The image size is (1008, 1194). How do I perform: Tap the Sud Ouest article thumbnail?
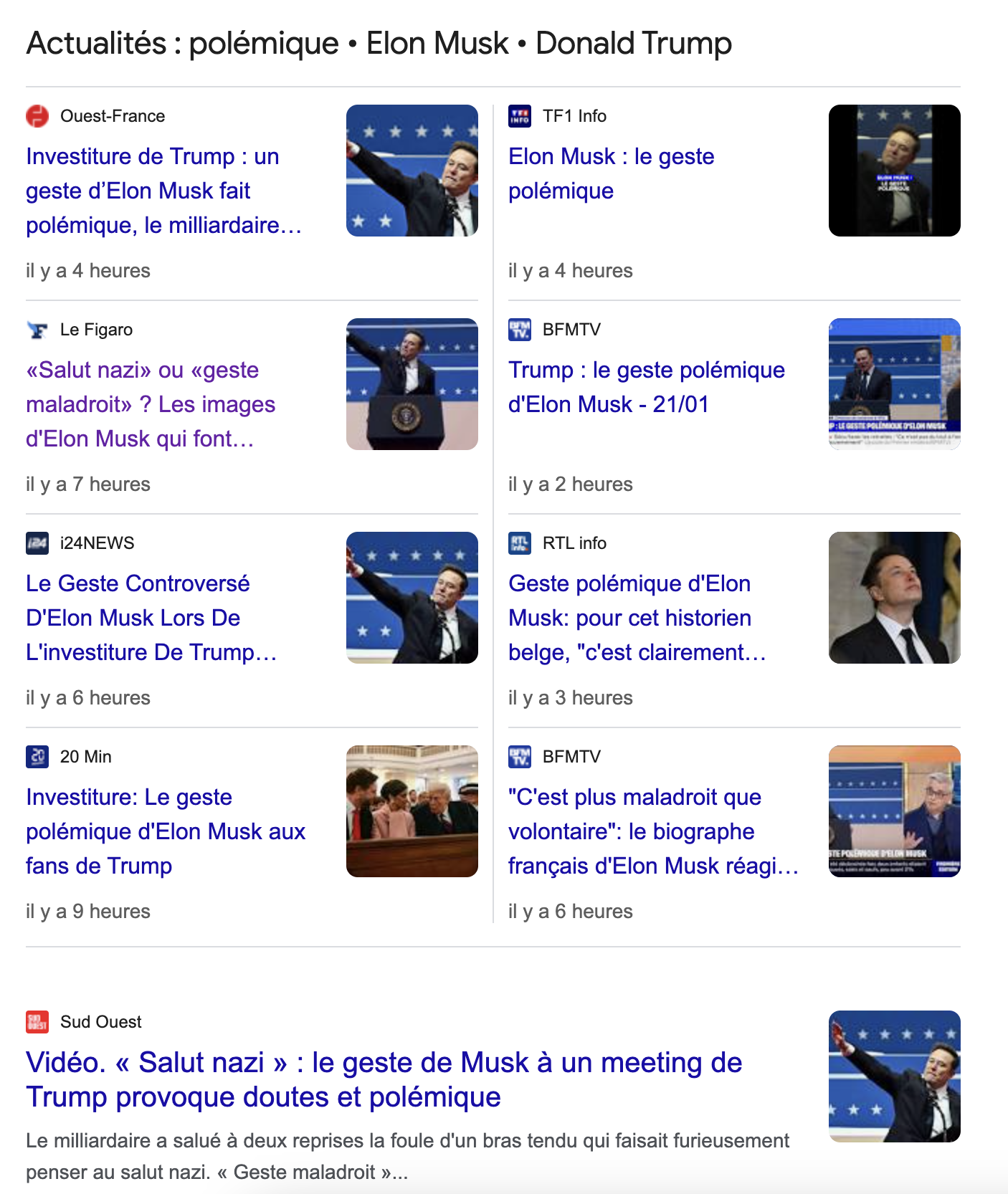[894, 1076]
